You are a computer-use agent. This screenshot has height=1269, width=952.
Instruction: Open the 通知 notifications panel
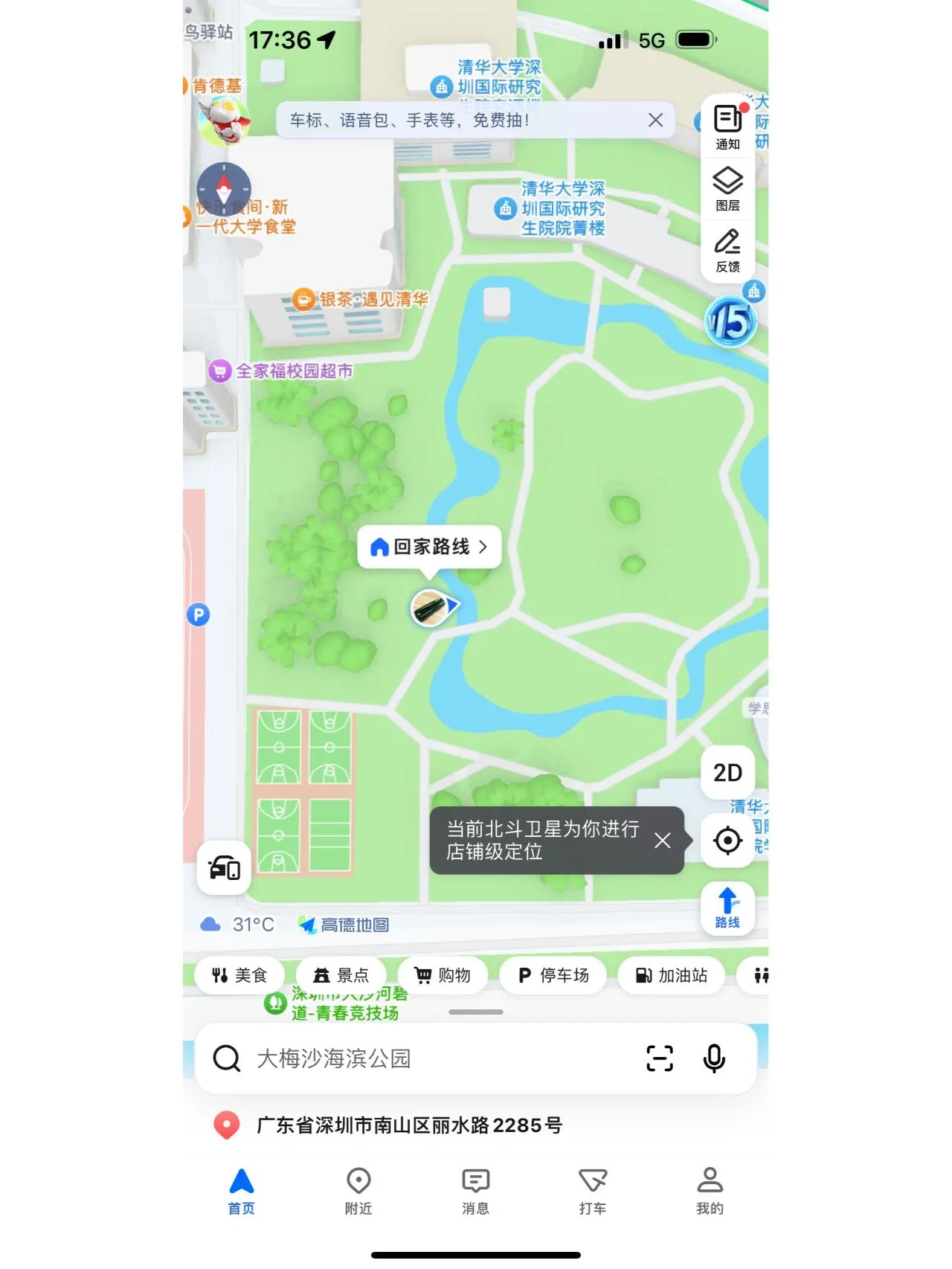click(x=727, y=126)
